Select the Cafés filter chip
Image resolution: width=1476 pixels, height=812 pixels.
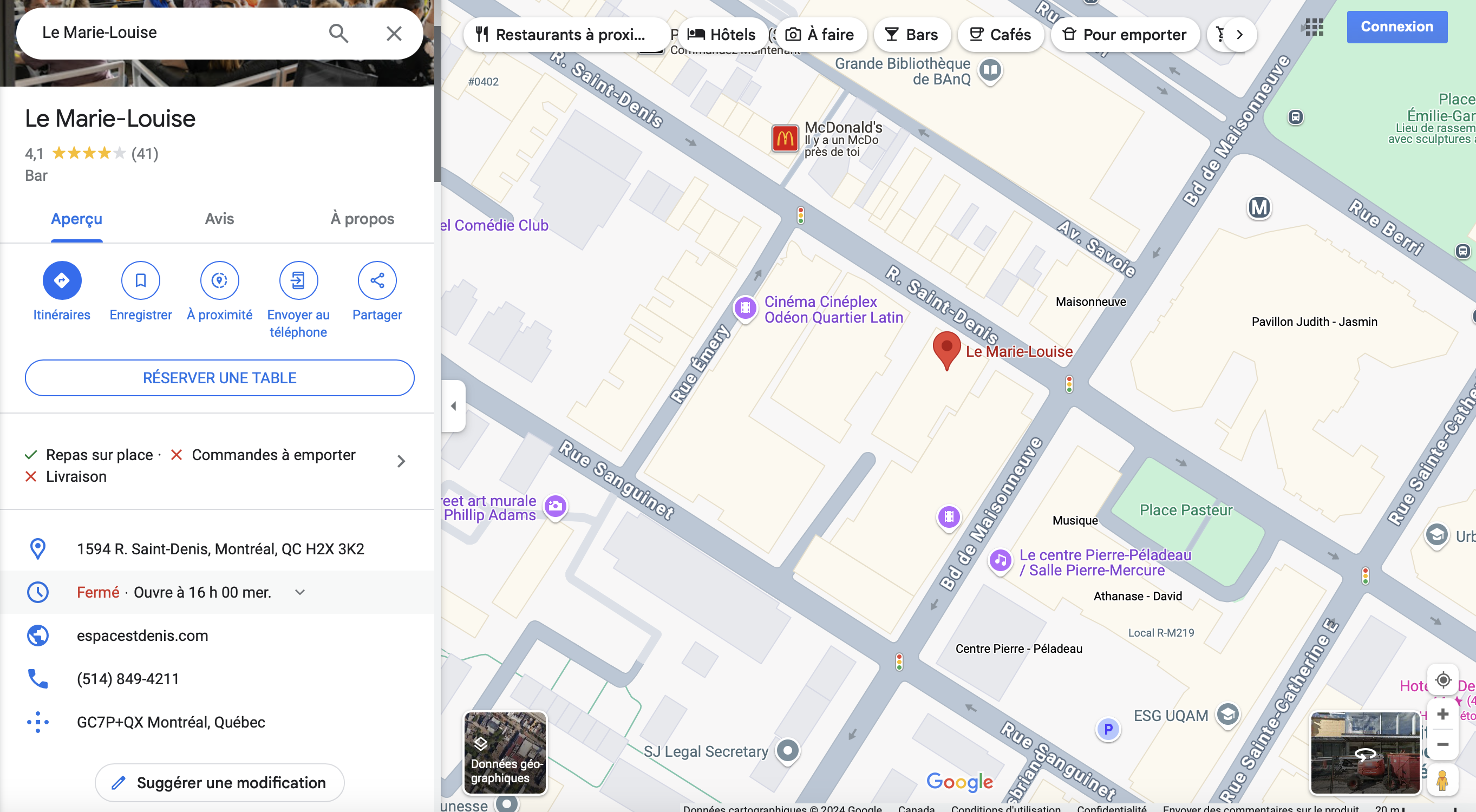(x=1001, y=35)
